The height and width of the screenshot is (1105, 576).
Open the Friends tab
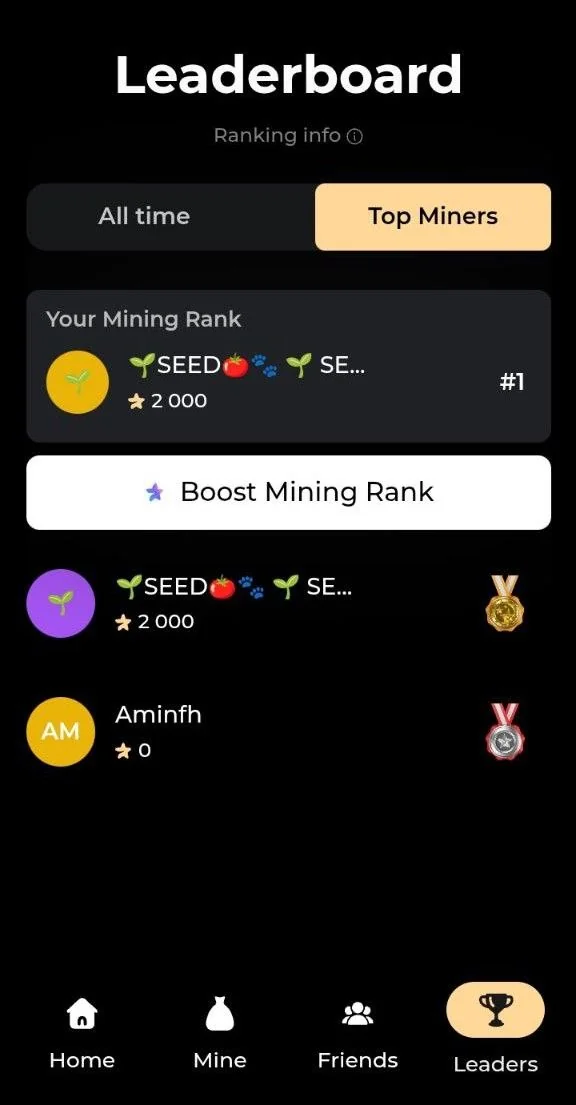(357, 1033)
